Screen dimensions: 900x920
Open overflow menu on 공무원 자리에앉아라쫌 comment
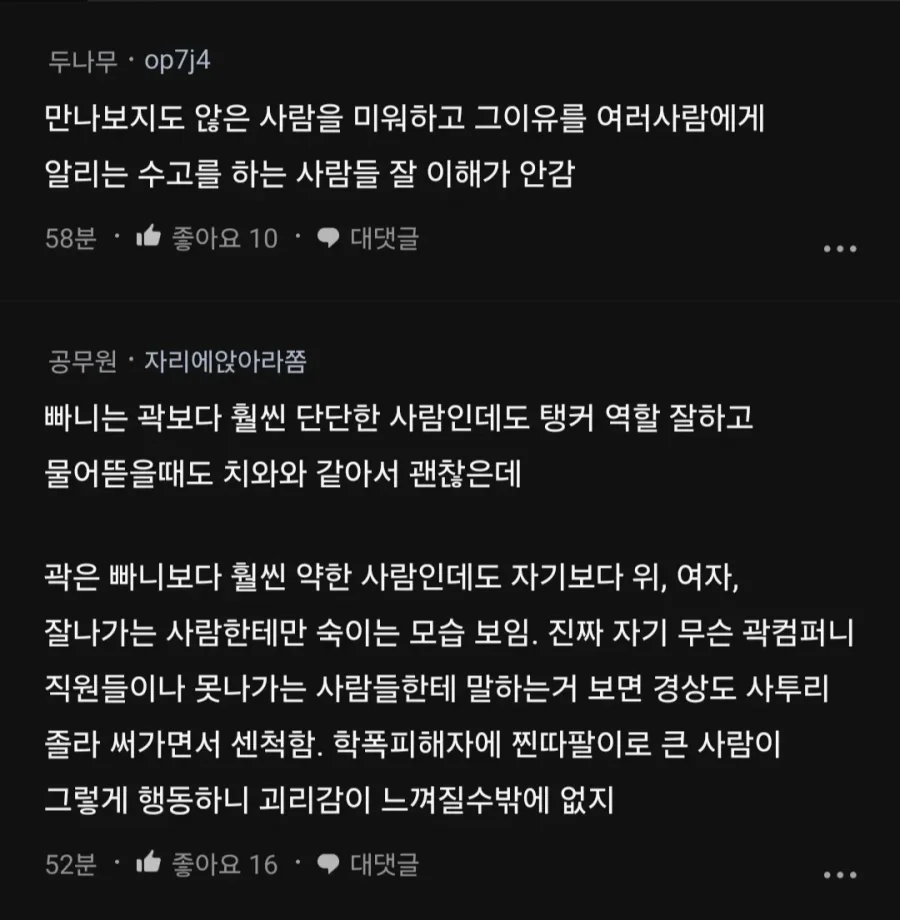tap(839, 873)
